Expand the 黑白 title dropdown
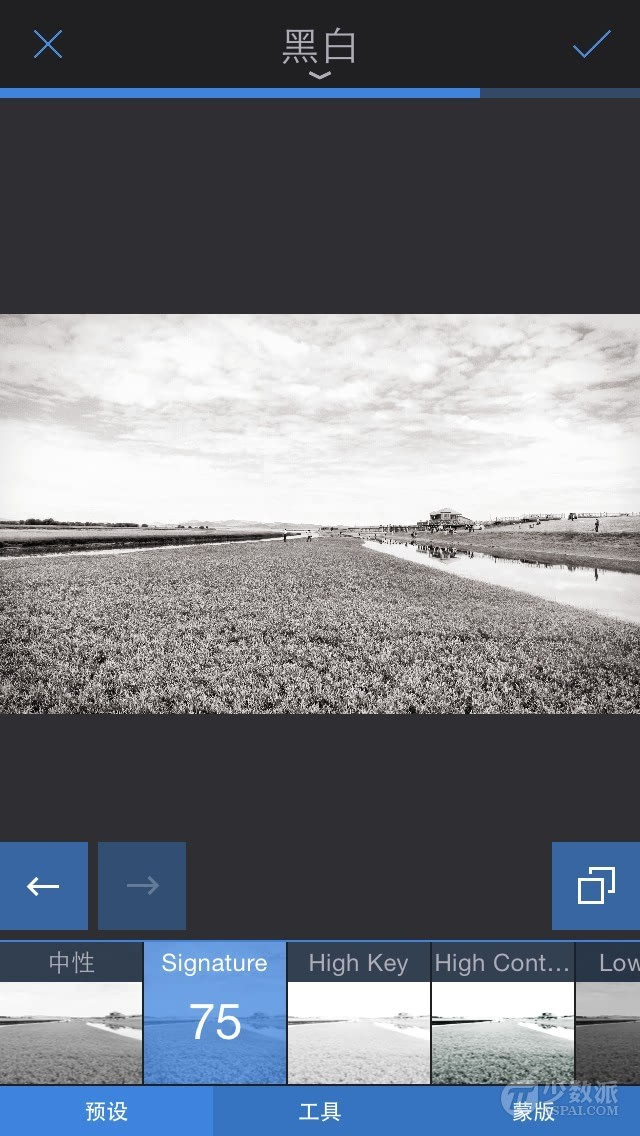Viewport: 640px width, 1136px height. (x=320, y=53)
